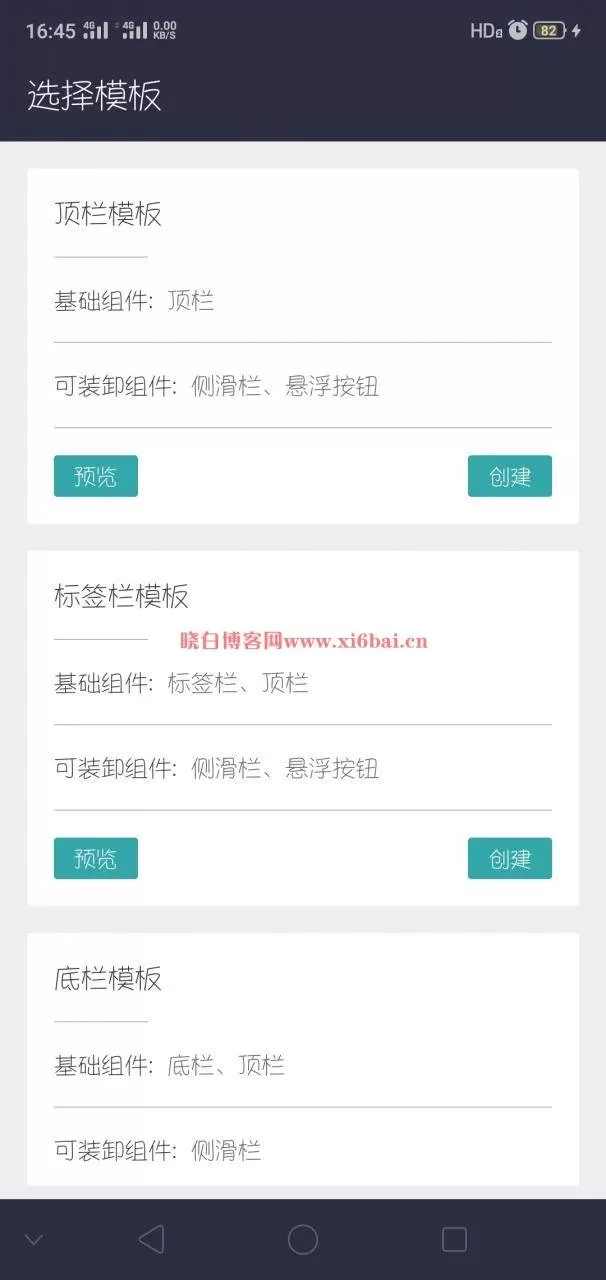The height and width of the screenshot is (1280, 606).
Task: Create from the 标签栏模板 template
Action: pyautogui.click(x=510, y=858)
